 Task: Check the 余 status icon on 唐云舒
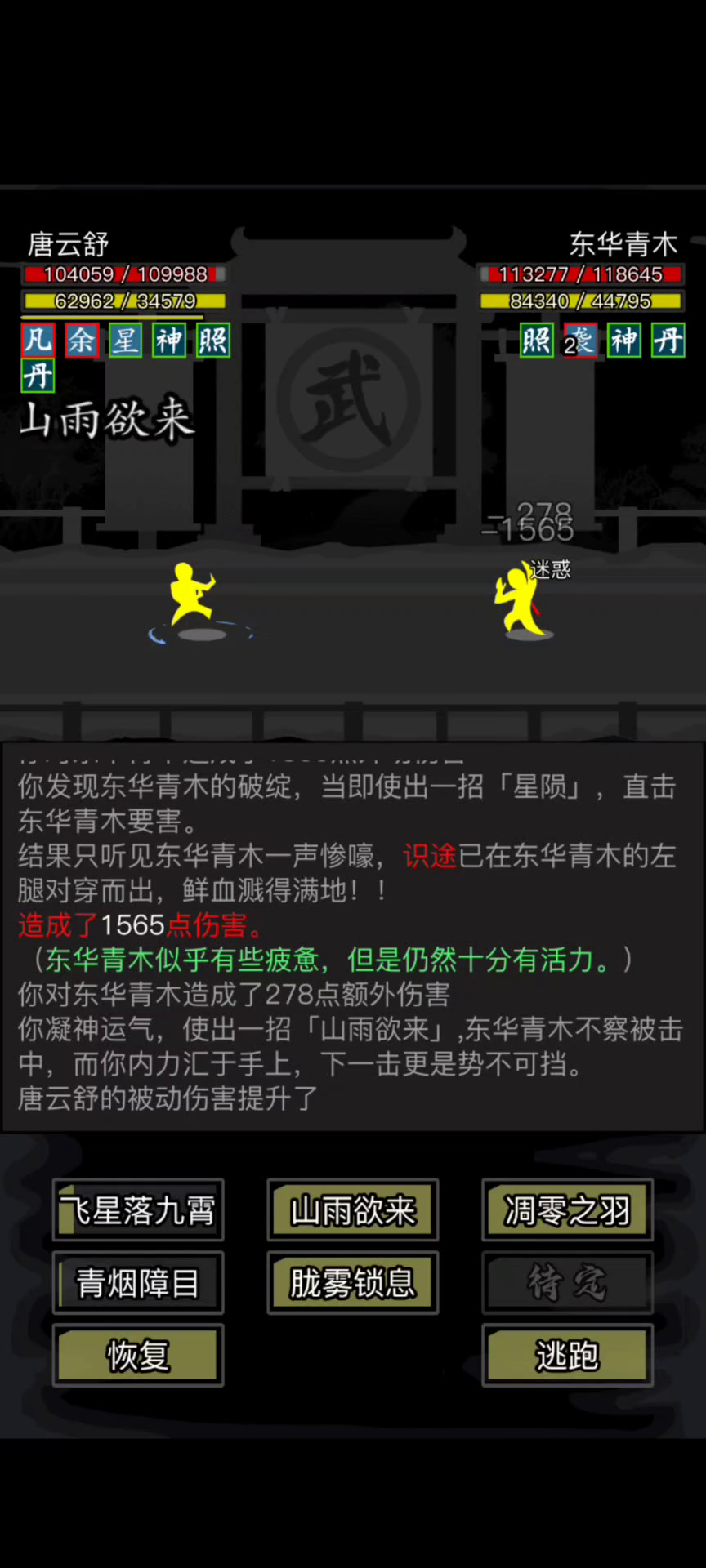pyautogui.click(x=82, y=340)
